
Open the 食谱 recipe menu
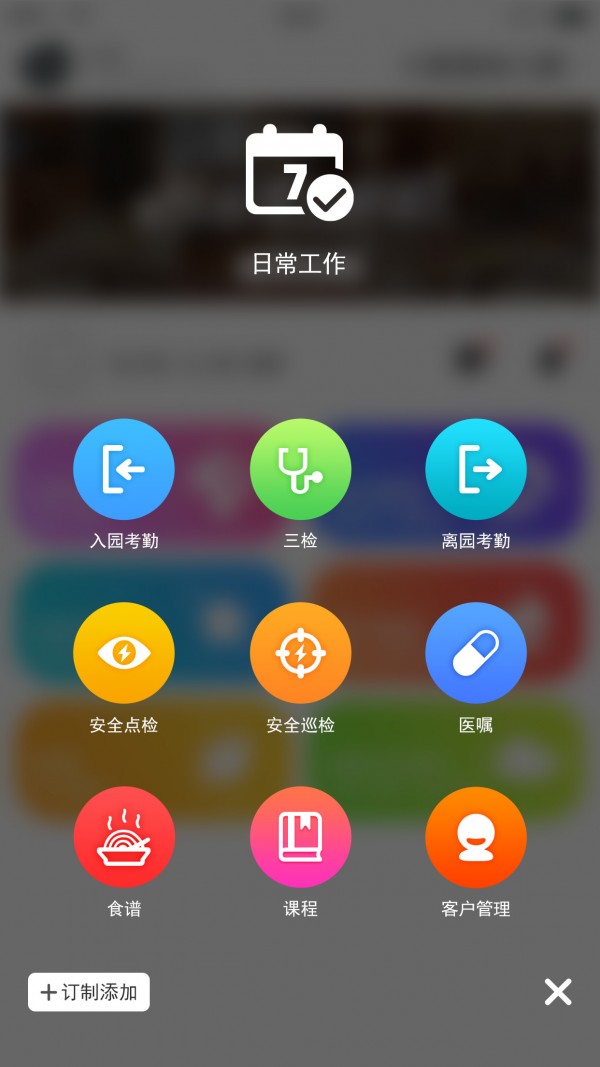coord(124,837)
